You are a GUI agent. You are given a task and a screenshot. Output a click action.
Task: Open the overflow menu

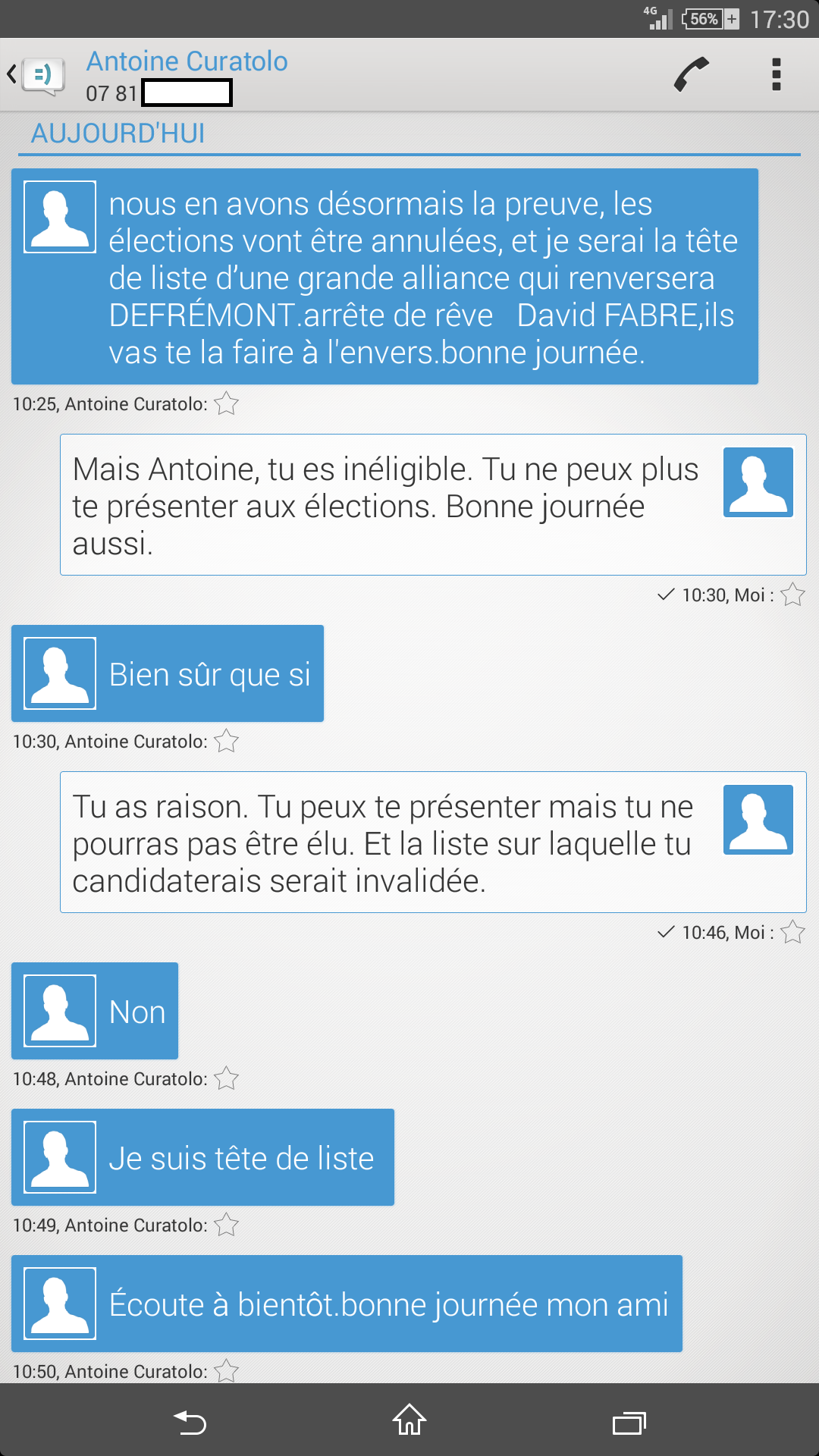[776, 75]
